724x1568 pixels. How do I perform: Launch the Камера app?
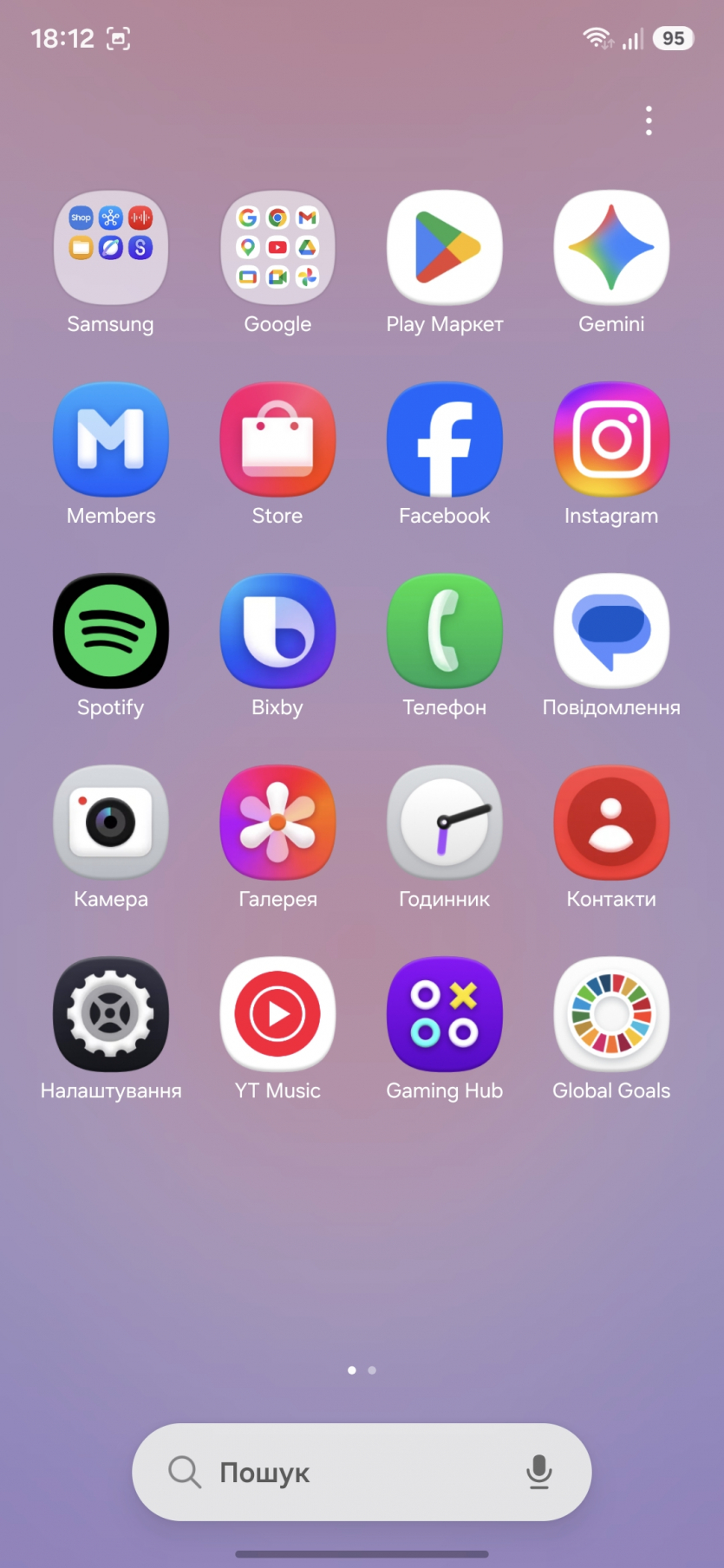[x=111, y=823]
